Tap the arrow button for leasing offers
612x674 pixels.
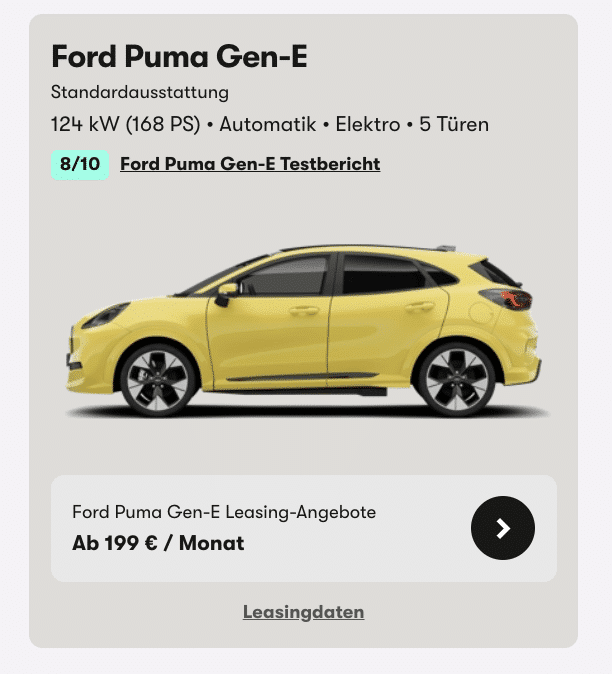tap(503, 528)
